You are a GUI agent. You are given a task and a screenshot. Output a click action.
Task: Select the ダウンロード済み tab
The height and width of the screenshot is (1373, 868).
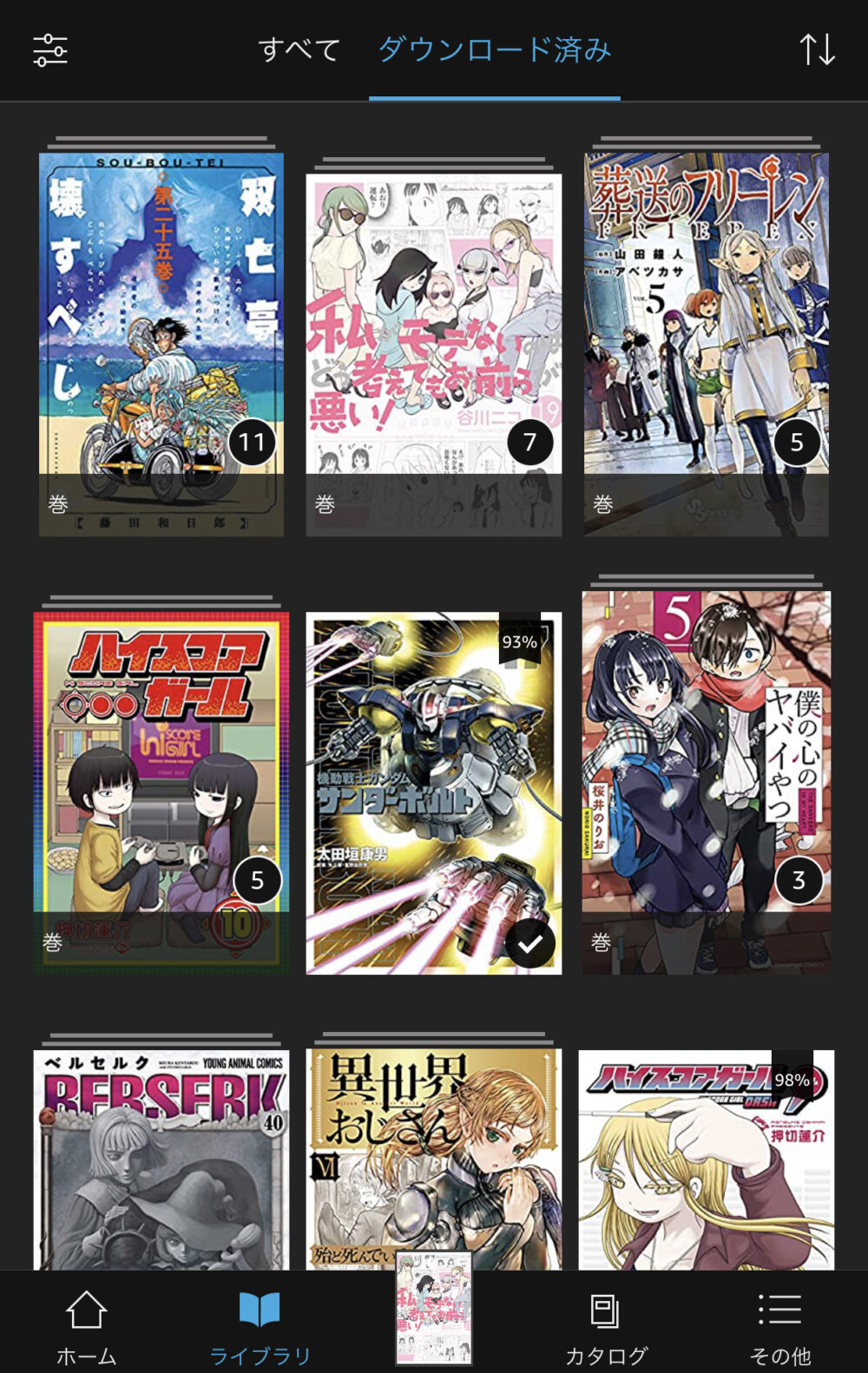click(494, 49)
